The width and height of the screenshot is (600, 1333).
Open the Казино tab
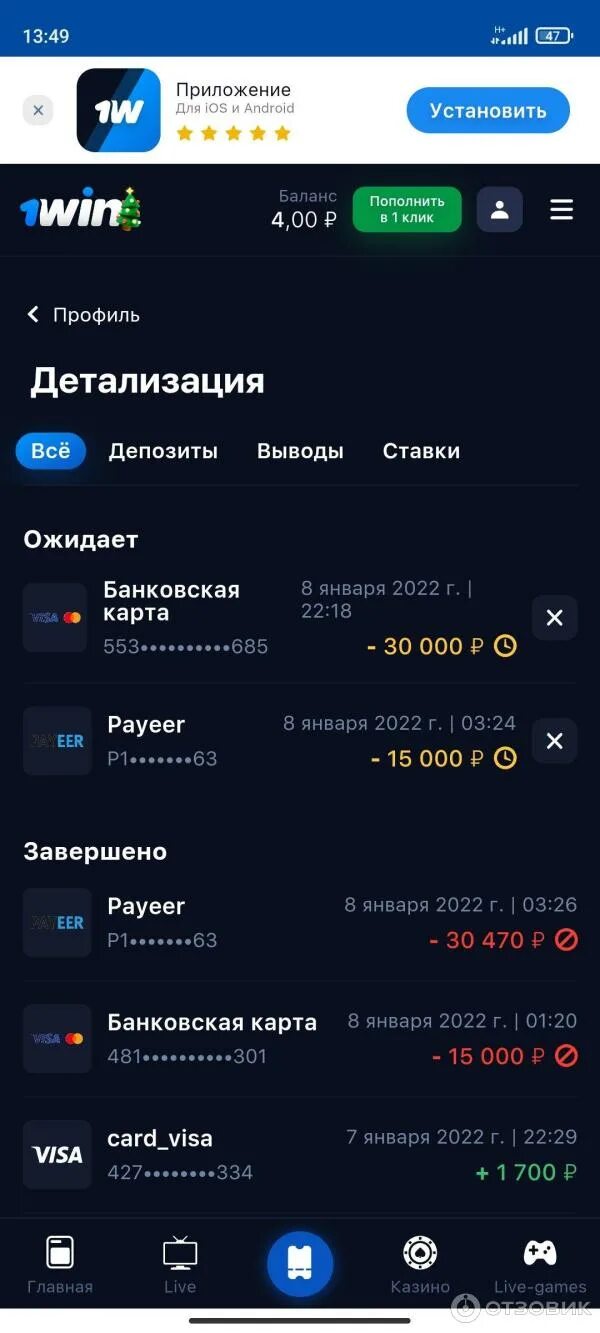[420, 1264]
